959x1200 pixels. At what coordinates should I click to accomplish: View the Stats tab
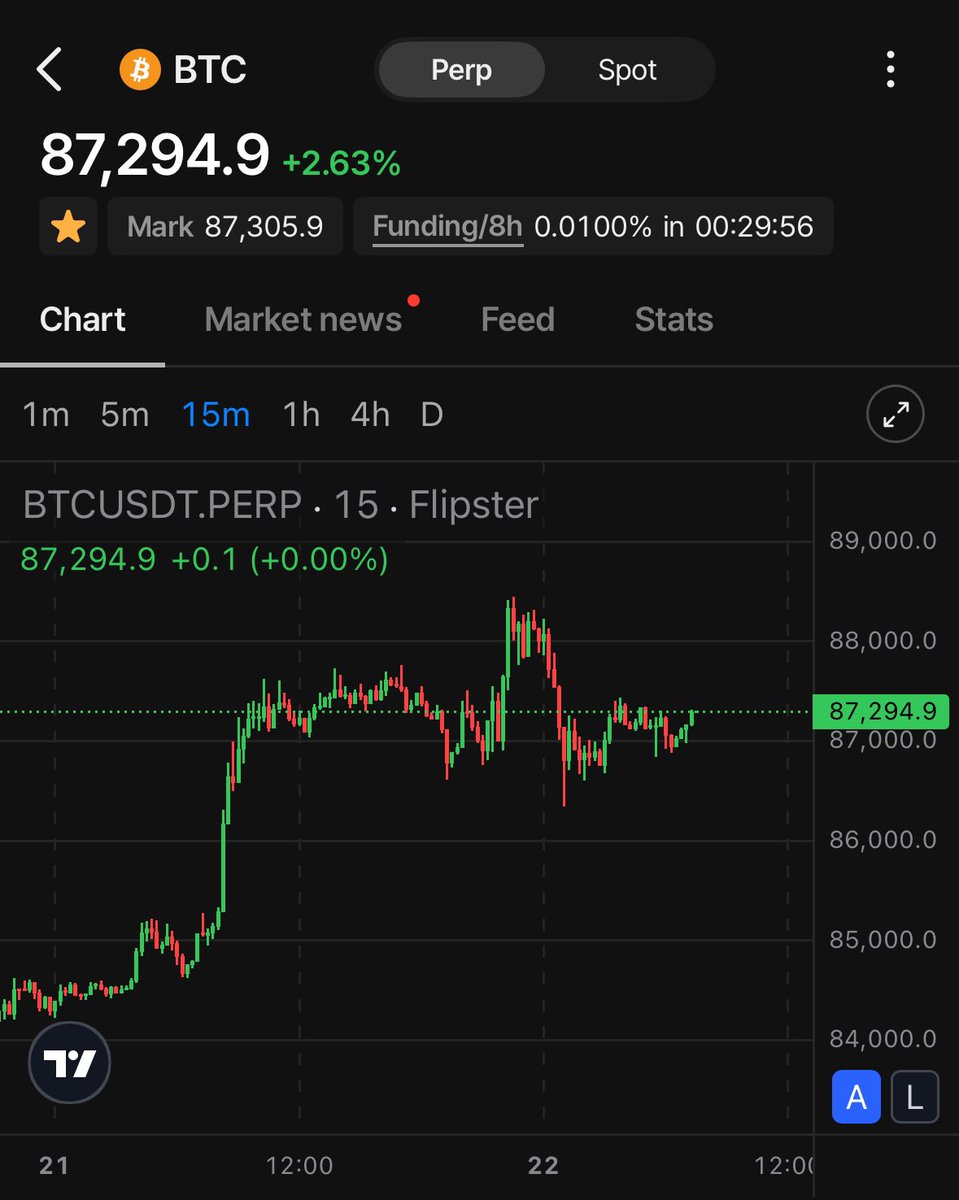tap(673, 320)
